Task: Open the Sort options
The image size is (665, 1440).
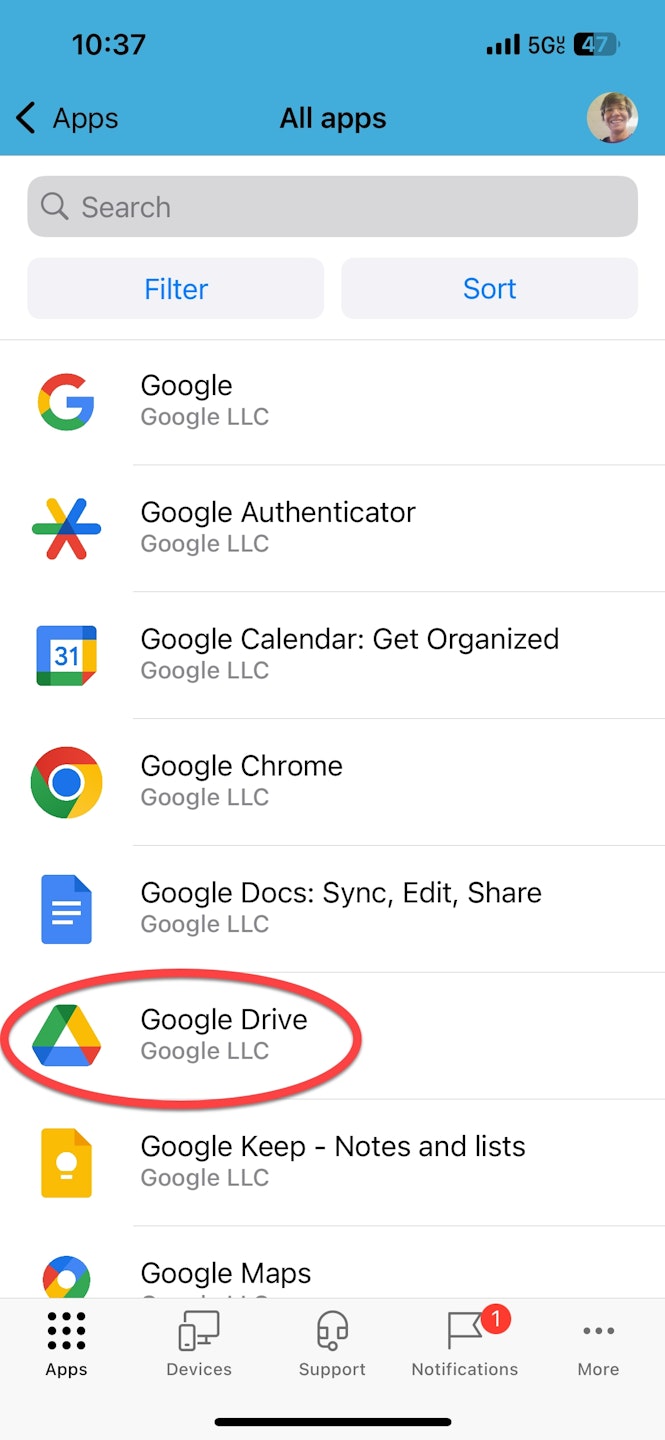Action: pyautogui.click(x=489, y=289)
